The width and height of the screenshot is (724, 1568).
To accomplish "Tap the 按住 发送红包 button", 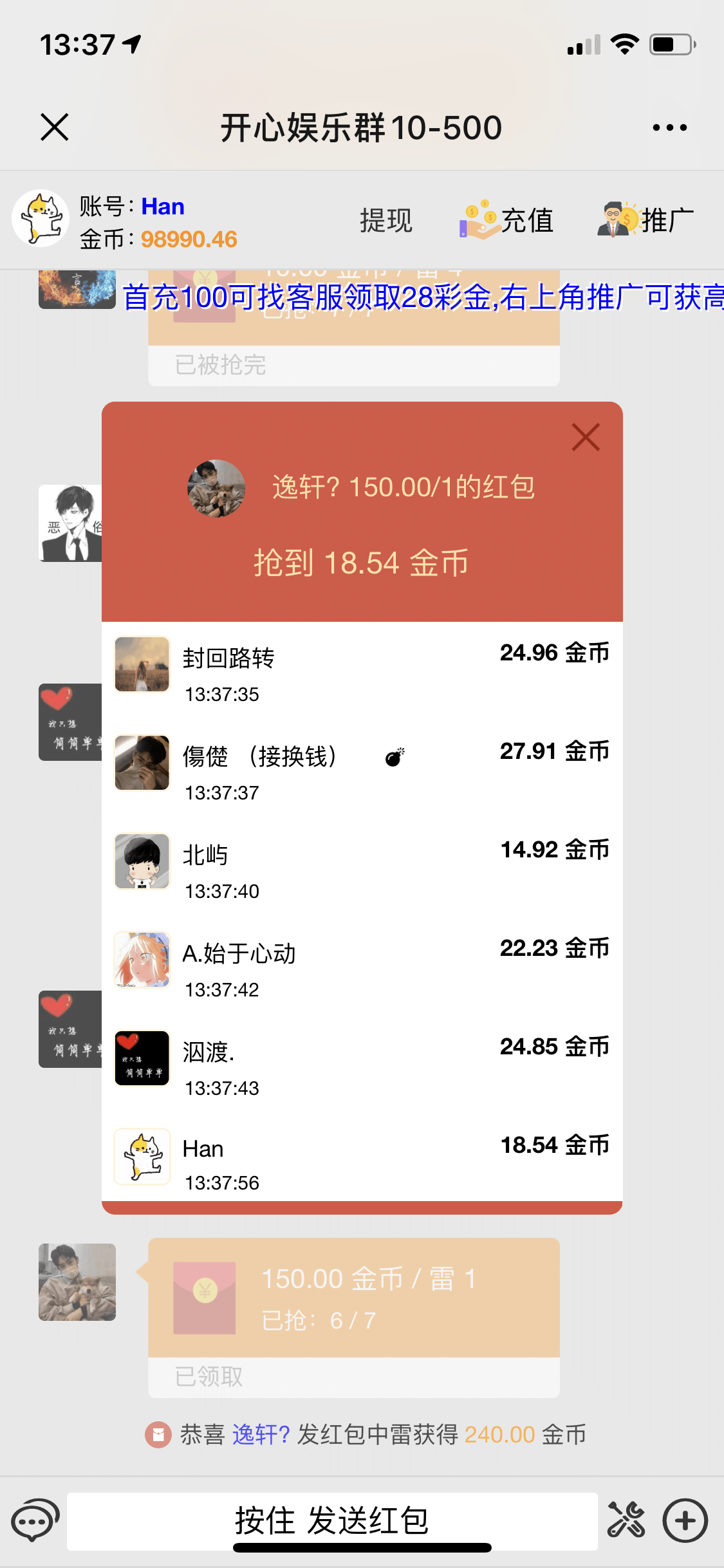I will 332,1522.
